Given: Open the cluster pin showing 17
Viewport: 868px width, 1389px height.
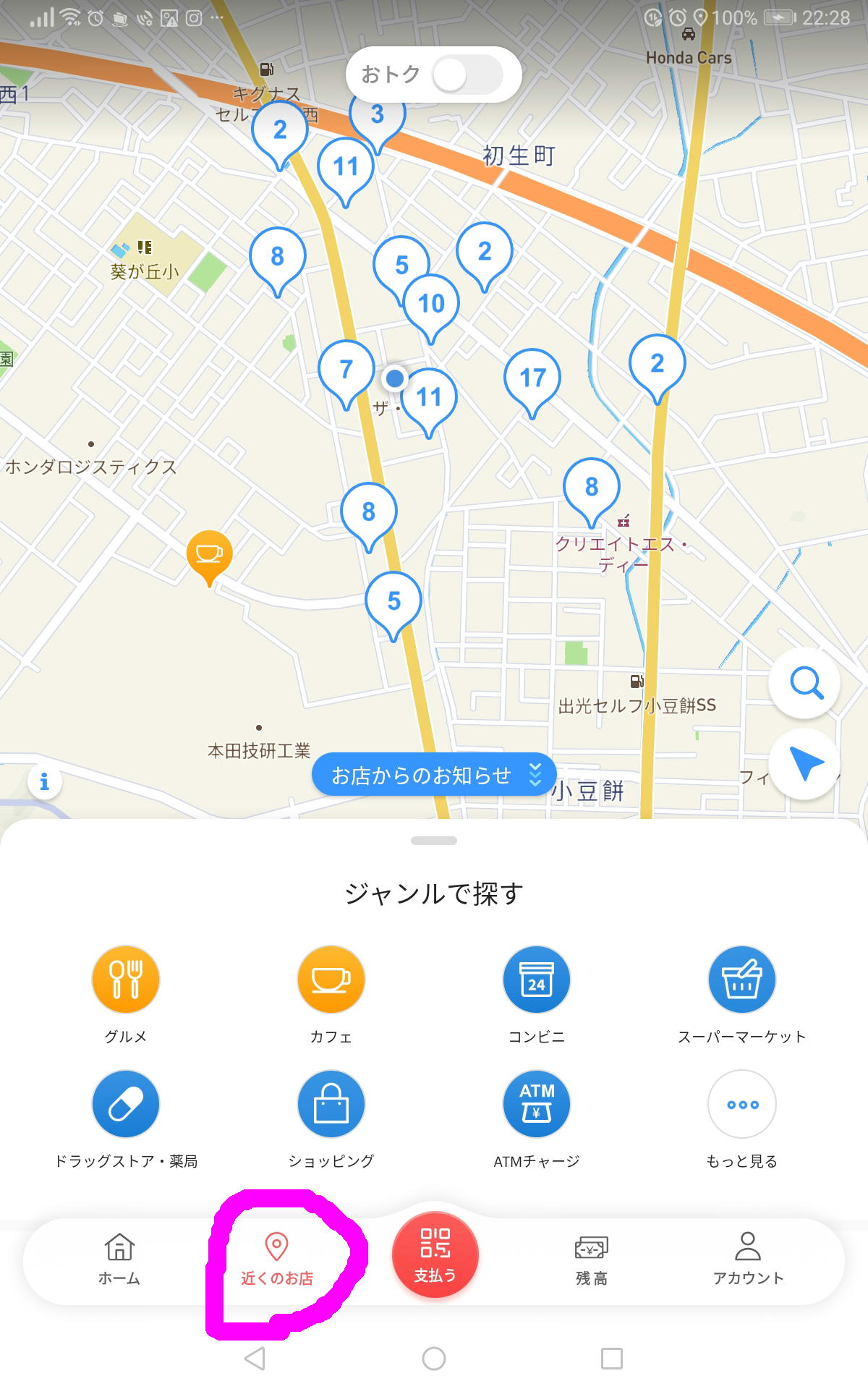Looking at the screenshot, I should pyautogui.click(x=532, y=378).
